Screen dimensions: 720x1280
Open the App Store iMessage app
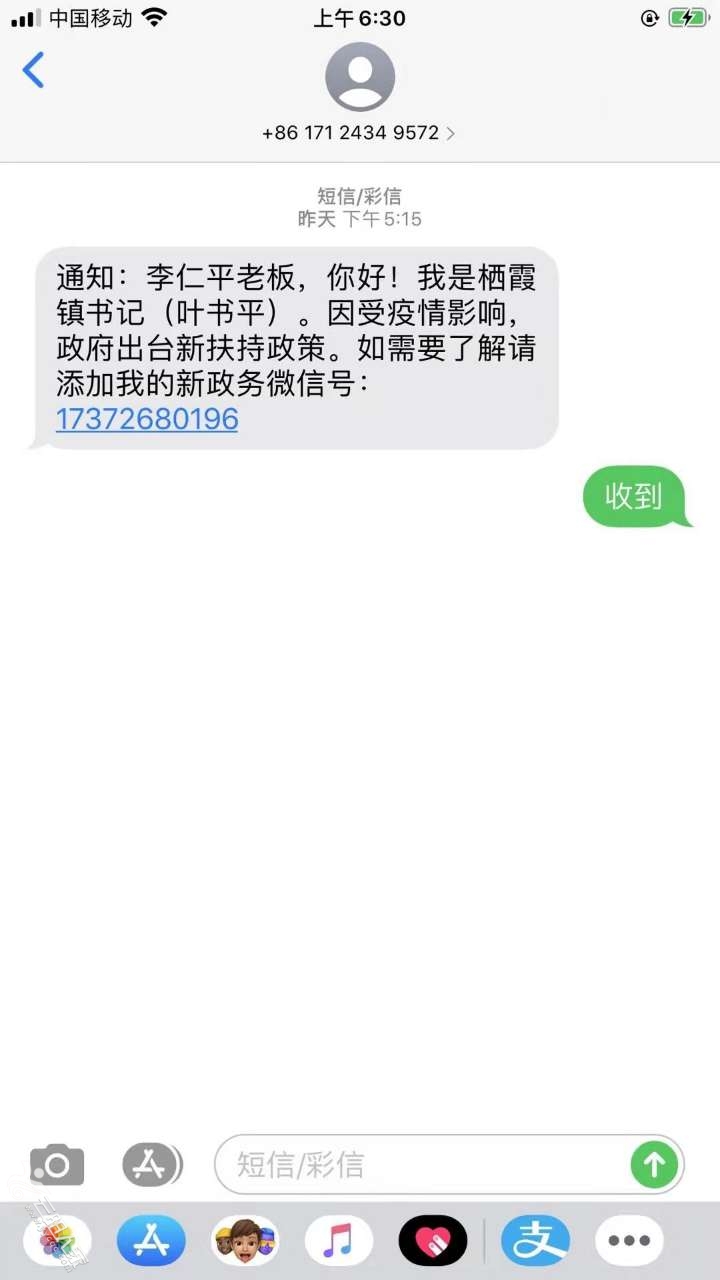coord(151,1242)
